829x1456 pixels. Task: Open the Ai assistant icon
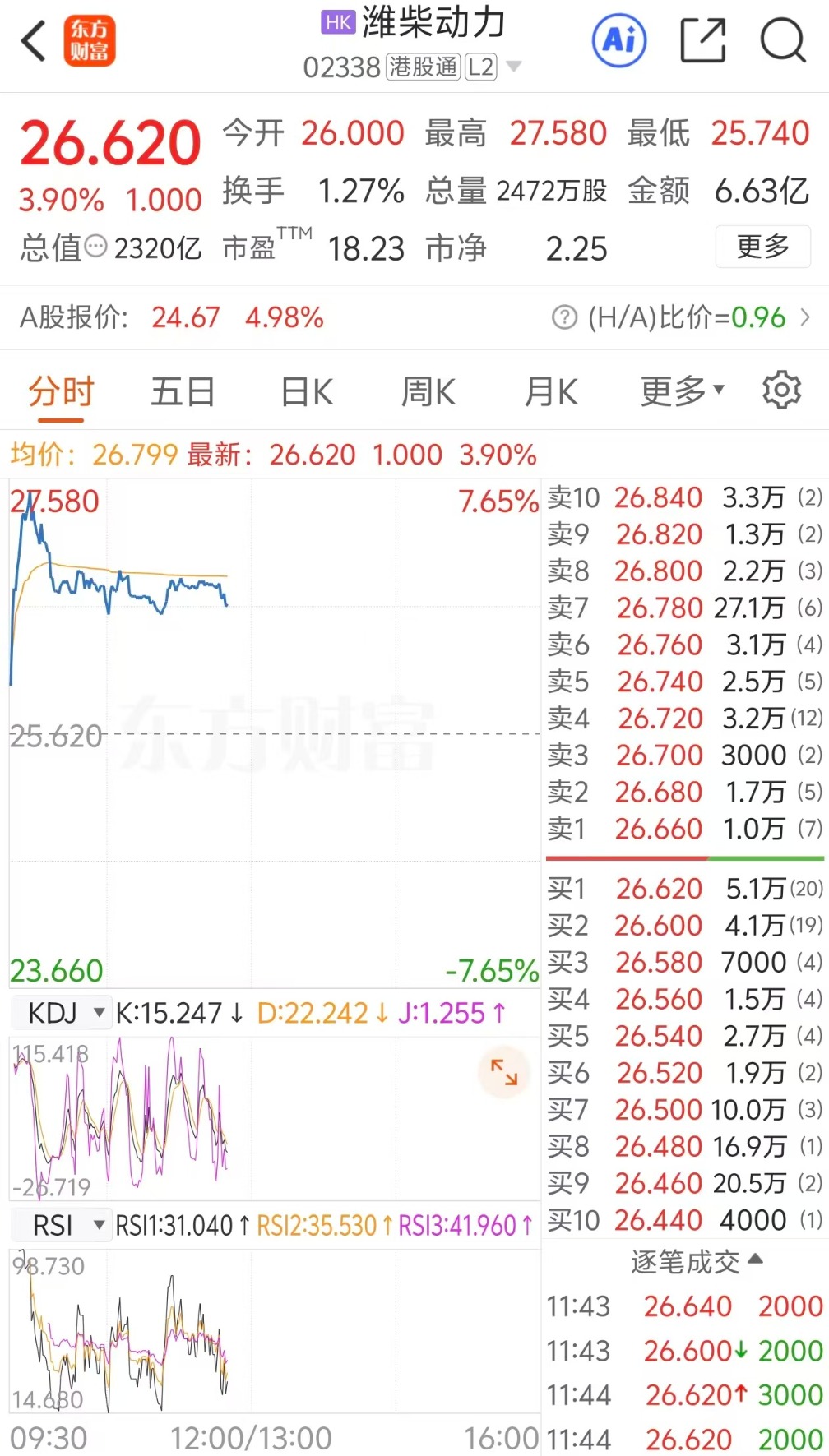(x=619, y=39)
